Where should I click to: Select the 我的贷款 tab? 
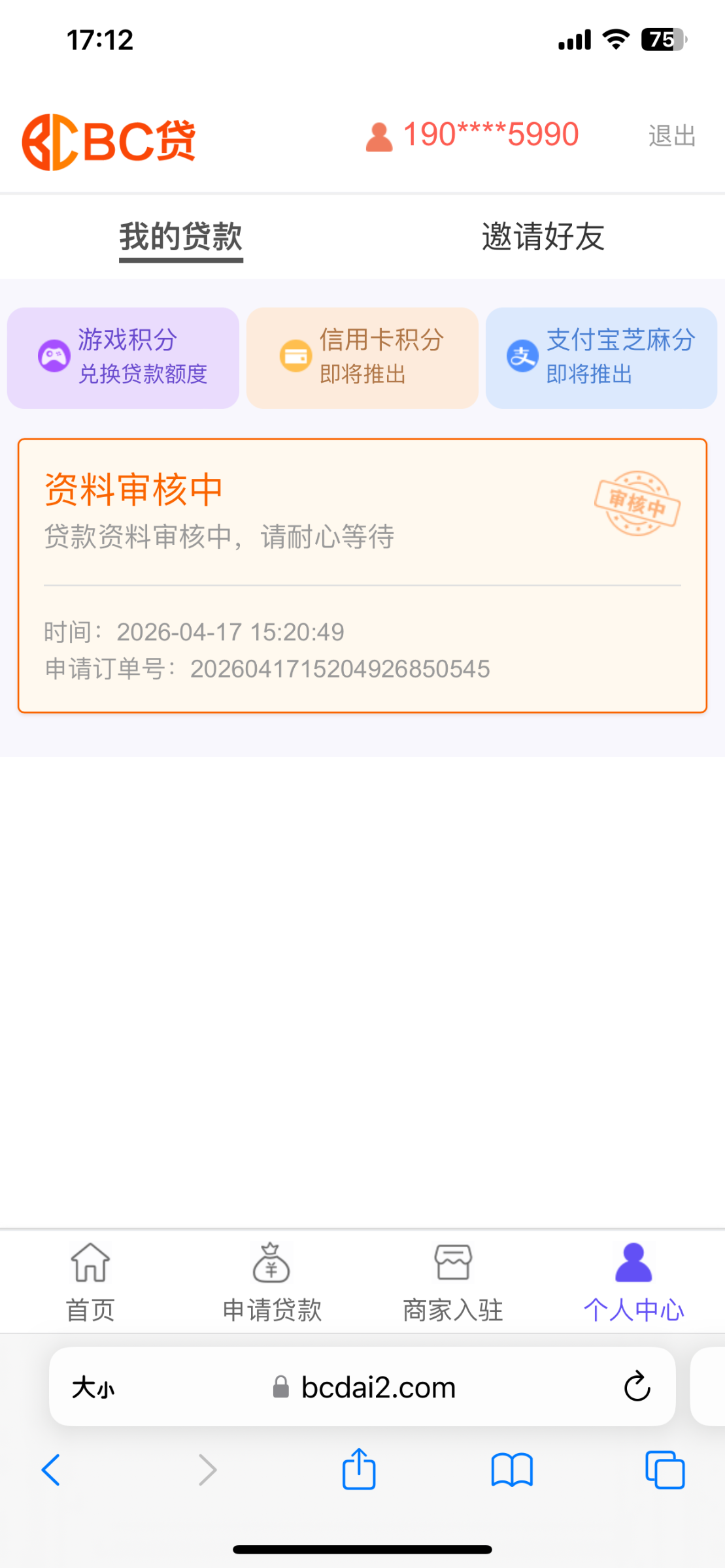click(181, 237)
